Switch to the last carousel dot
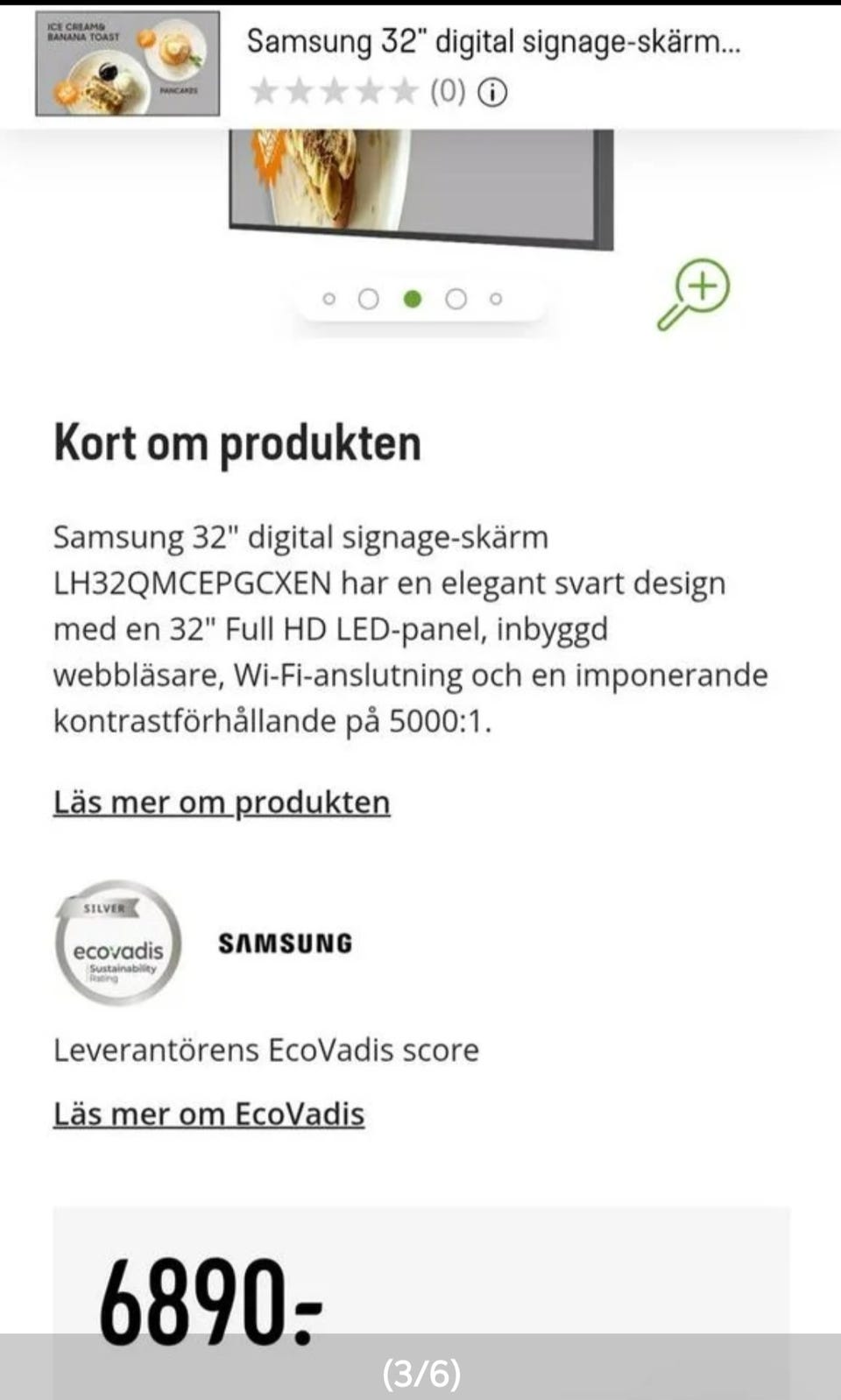 click(x=495, y=299)
